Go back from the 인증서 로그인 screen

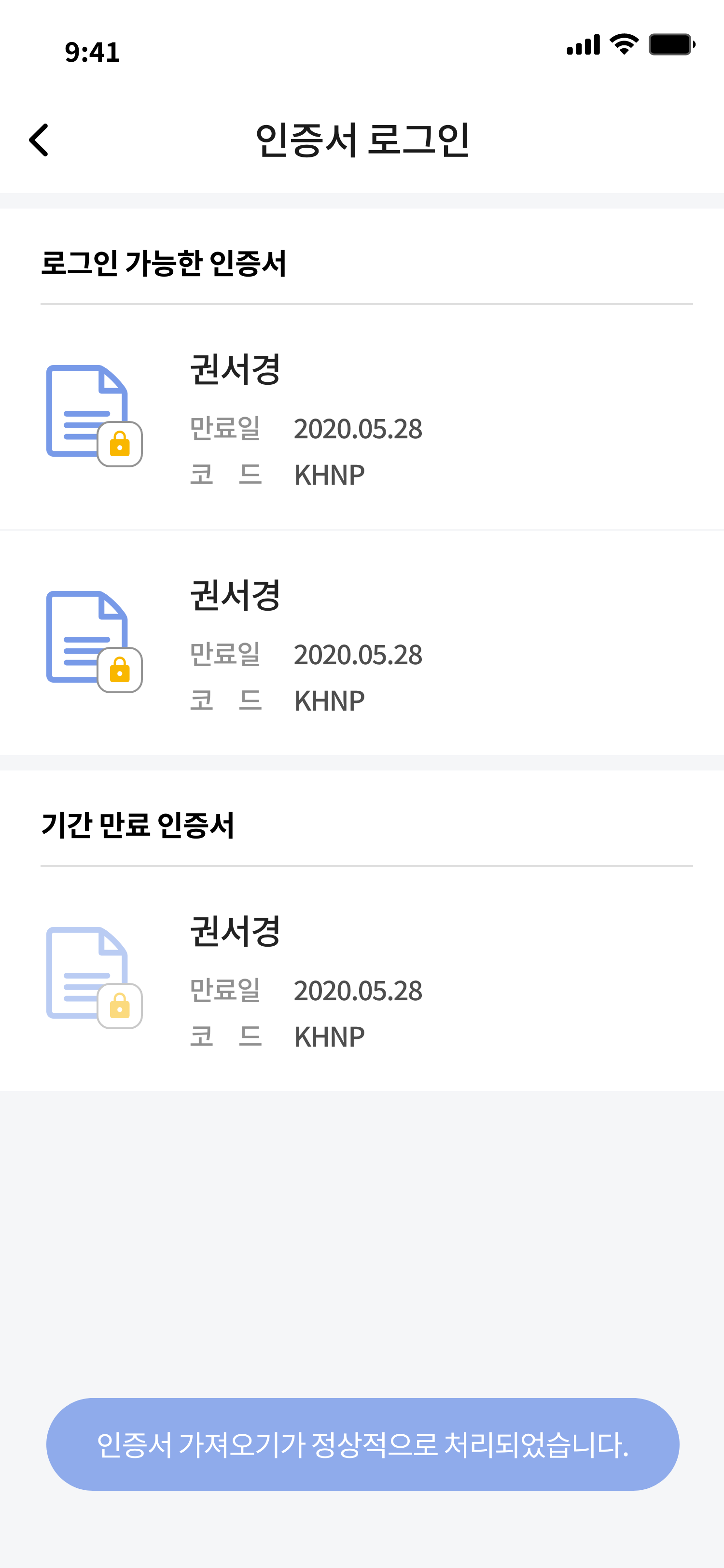click(x=39, y=140)
